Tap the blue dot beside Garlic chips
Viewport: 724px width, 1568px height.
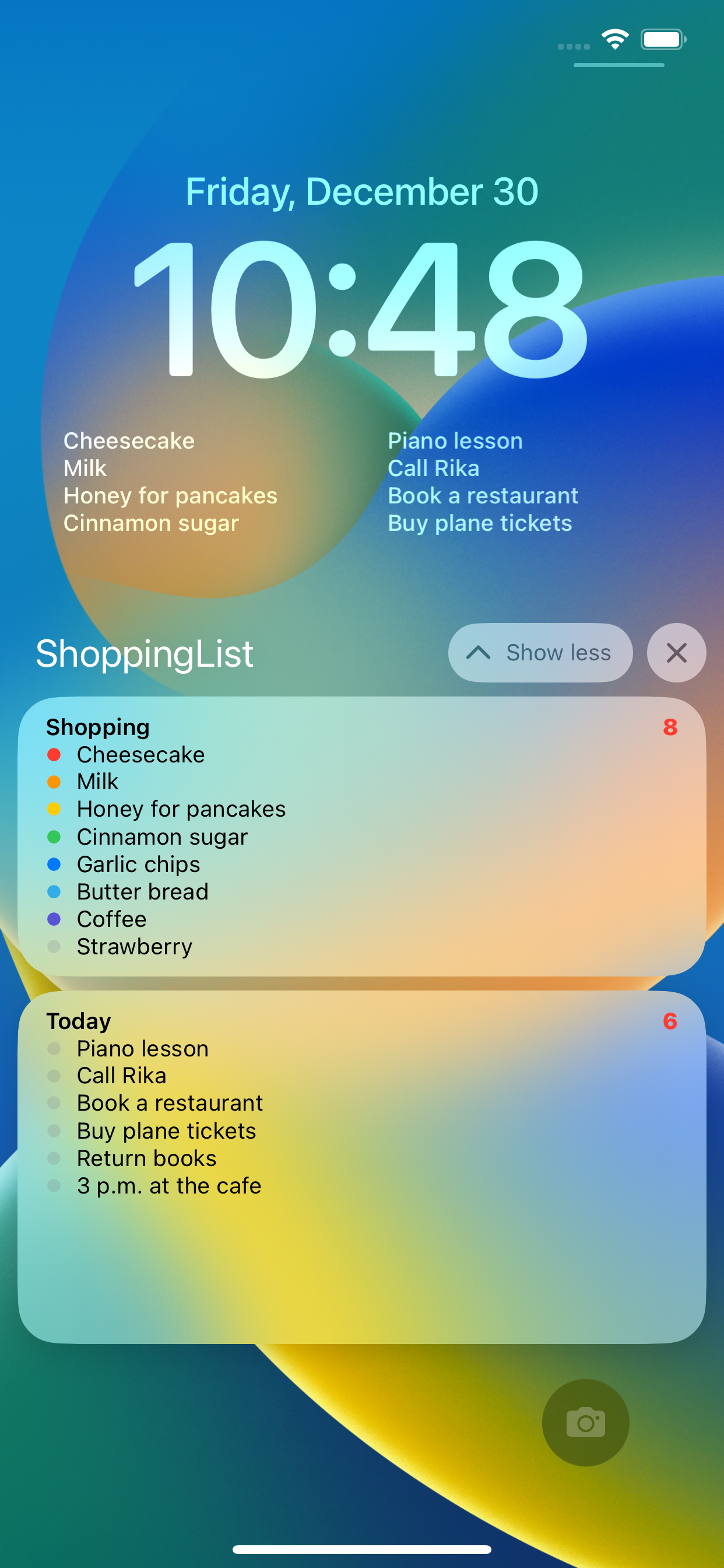[x=54, y=864]
